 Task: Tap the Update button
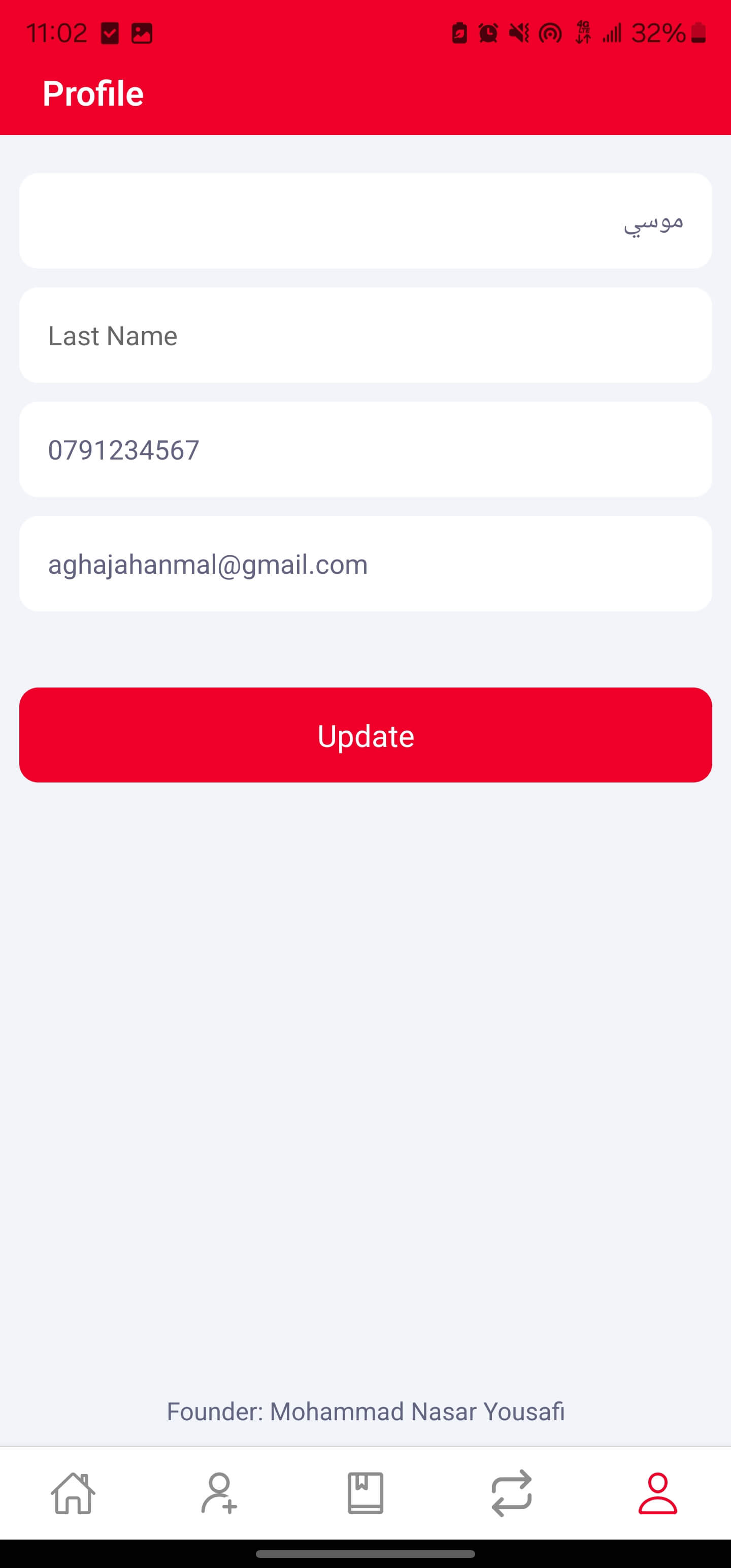365,735
